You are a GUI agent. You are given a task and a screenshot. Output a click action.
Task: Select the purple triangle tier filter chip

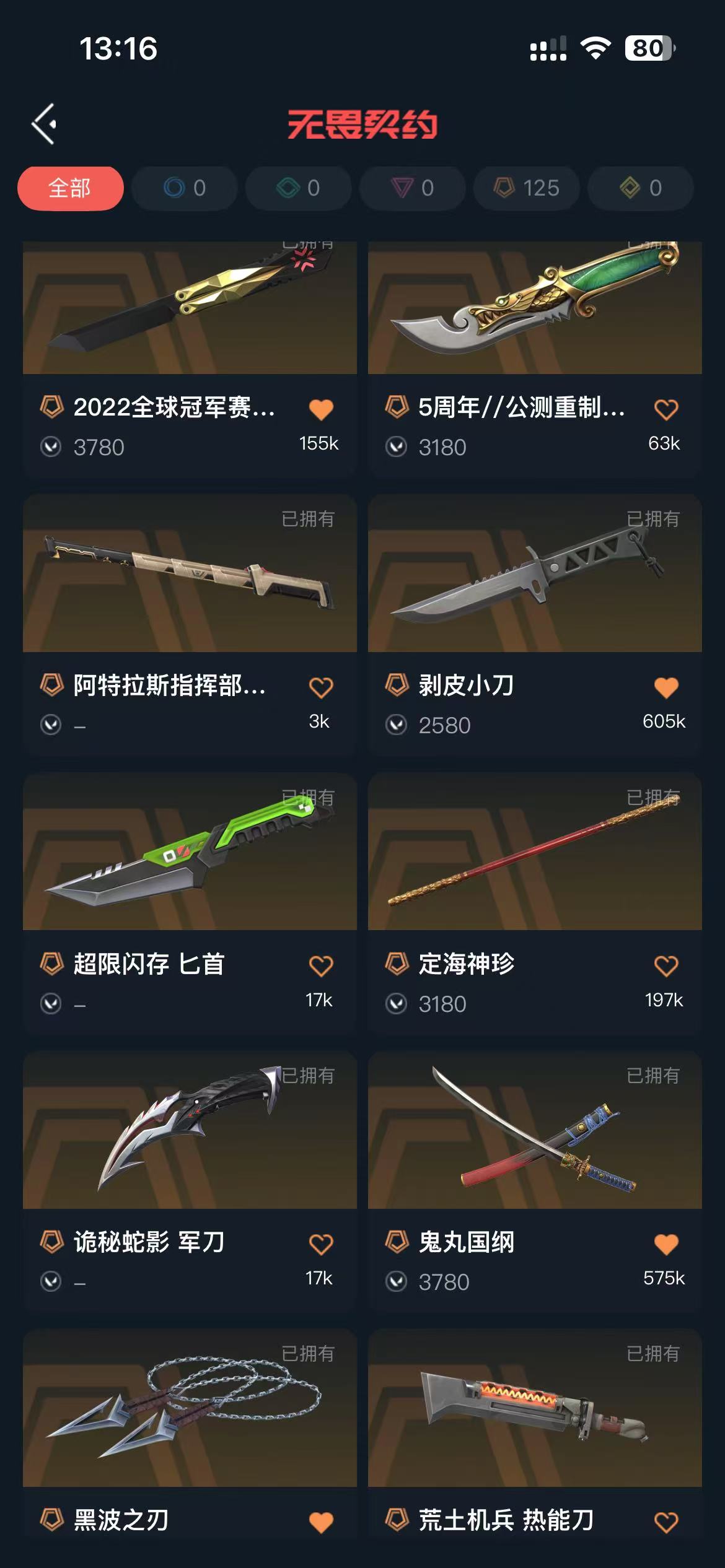(412, 188)
